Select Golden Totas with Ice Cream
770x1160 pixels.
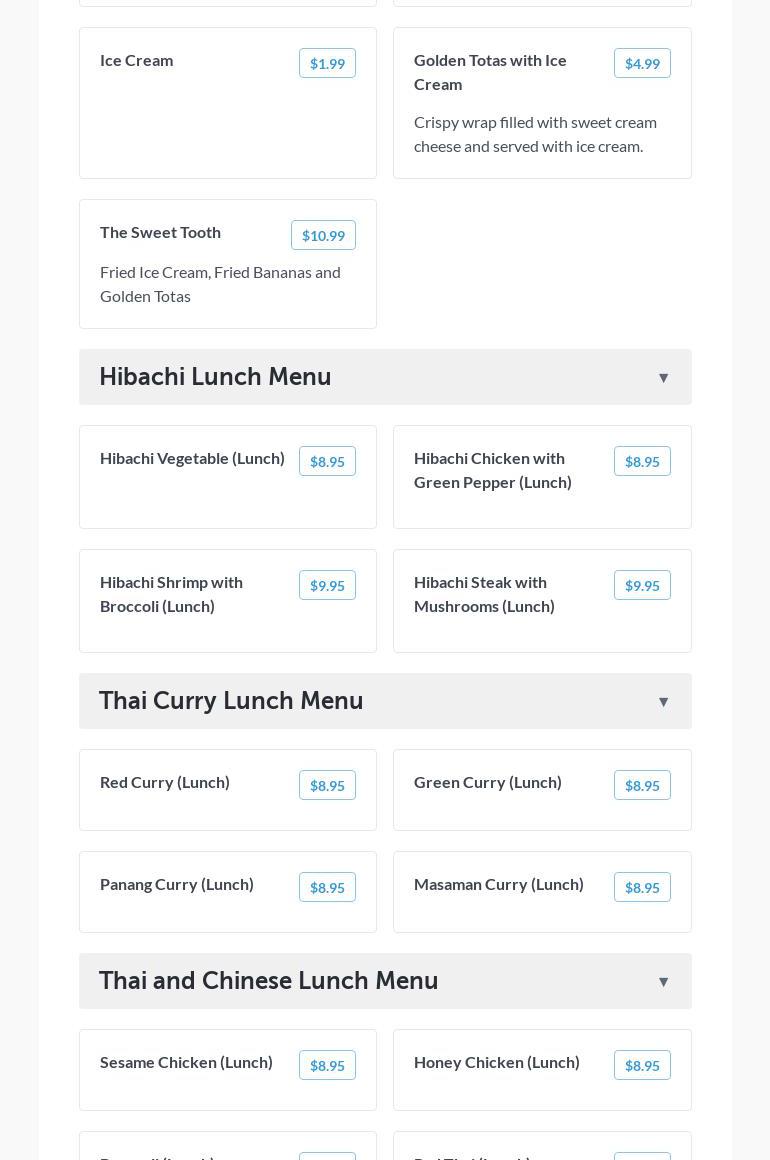542,103
